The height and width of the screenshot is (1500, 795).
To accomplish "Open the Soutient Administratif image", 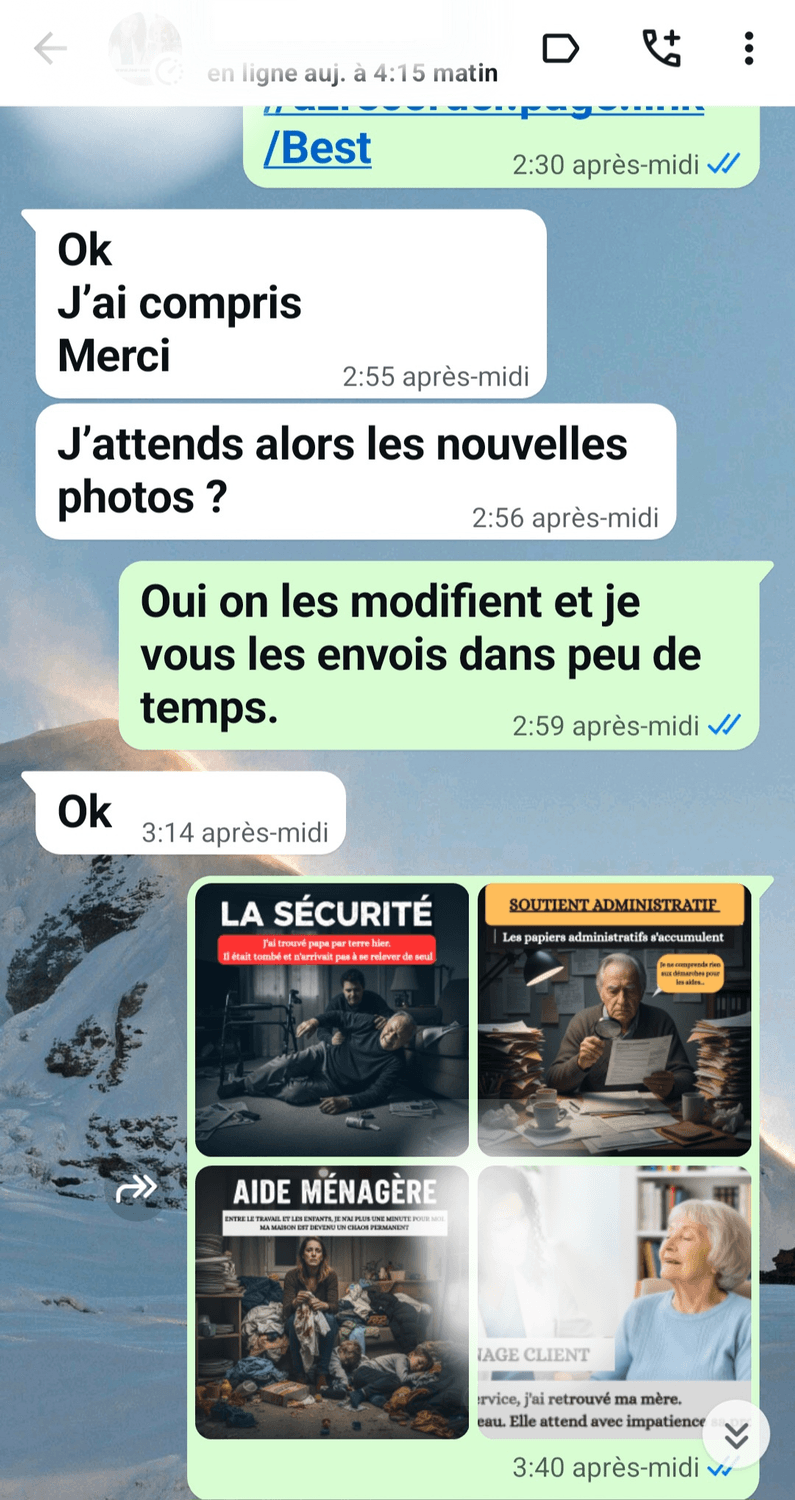I will pos(614,1019).
